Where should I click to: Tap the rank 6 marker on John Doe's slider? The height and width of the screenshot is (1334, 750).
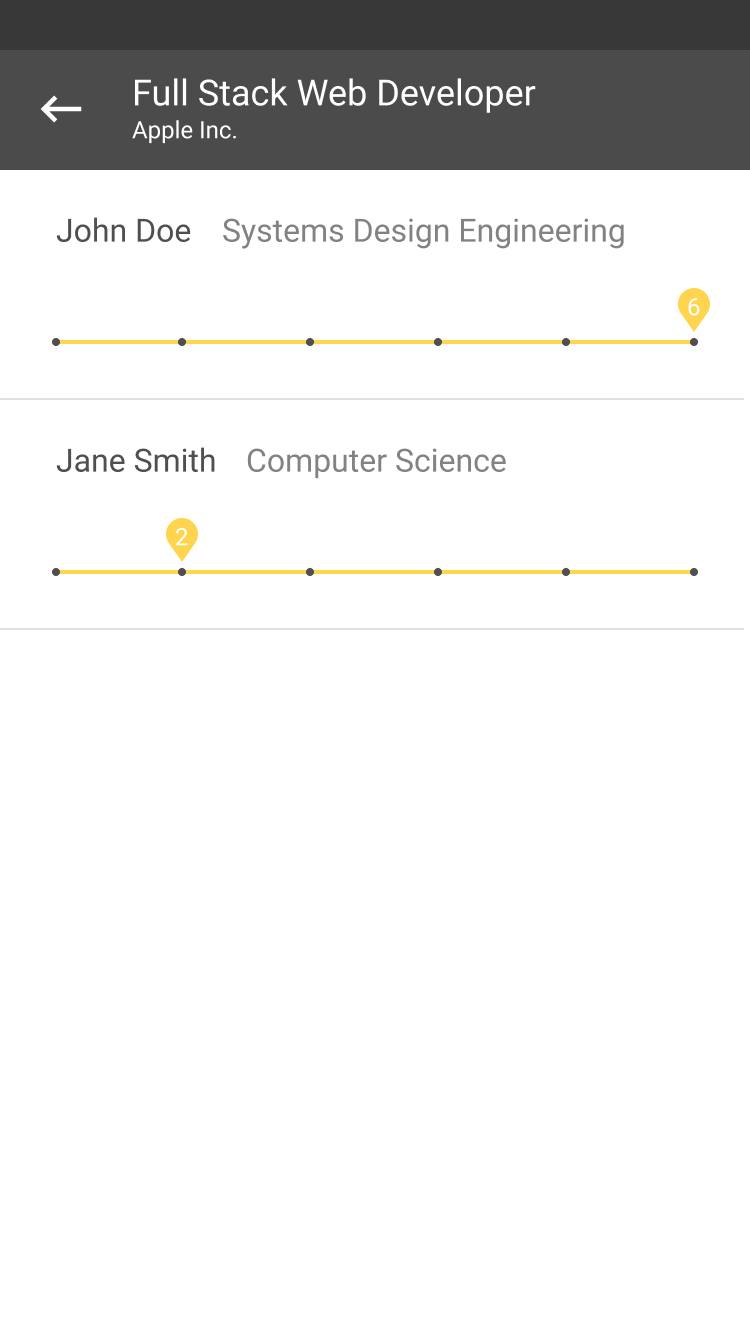pyautogui.click(x=693, y=308)
